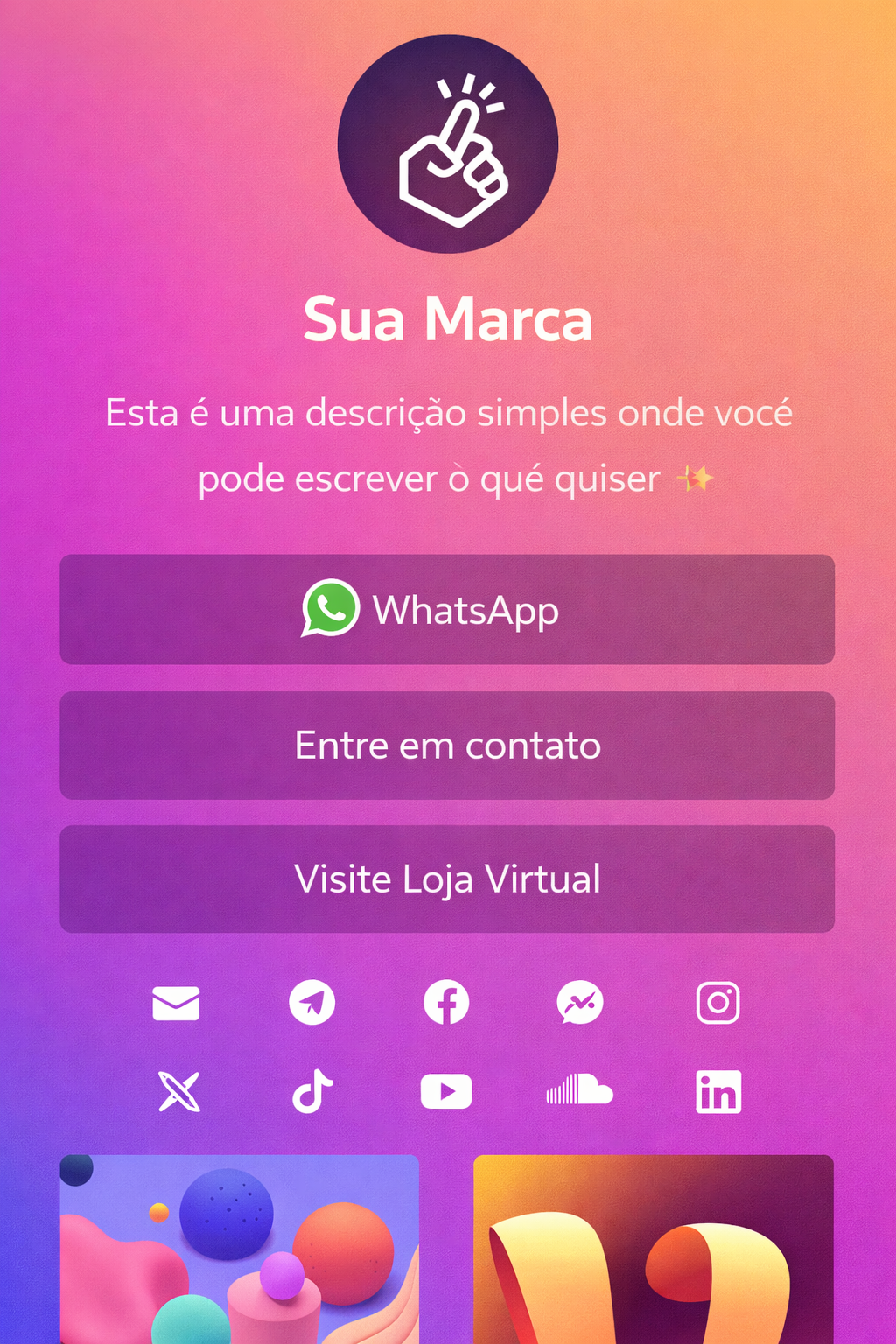Click the email envelope icon
896x1344 pixels.
pyautogui.click(x=177, y=1003)
